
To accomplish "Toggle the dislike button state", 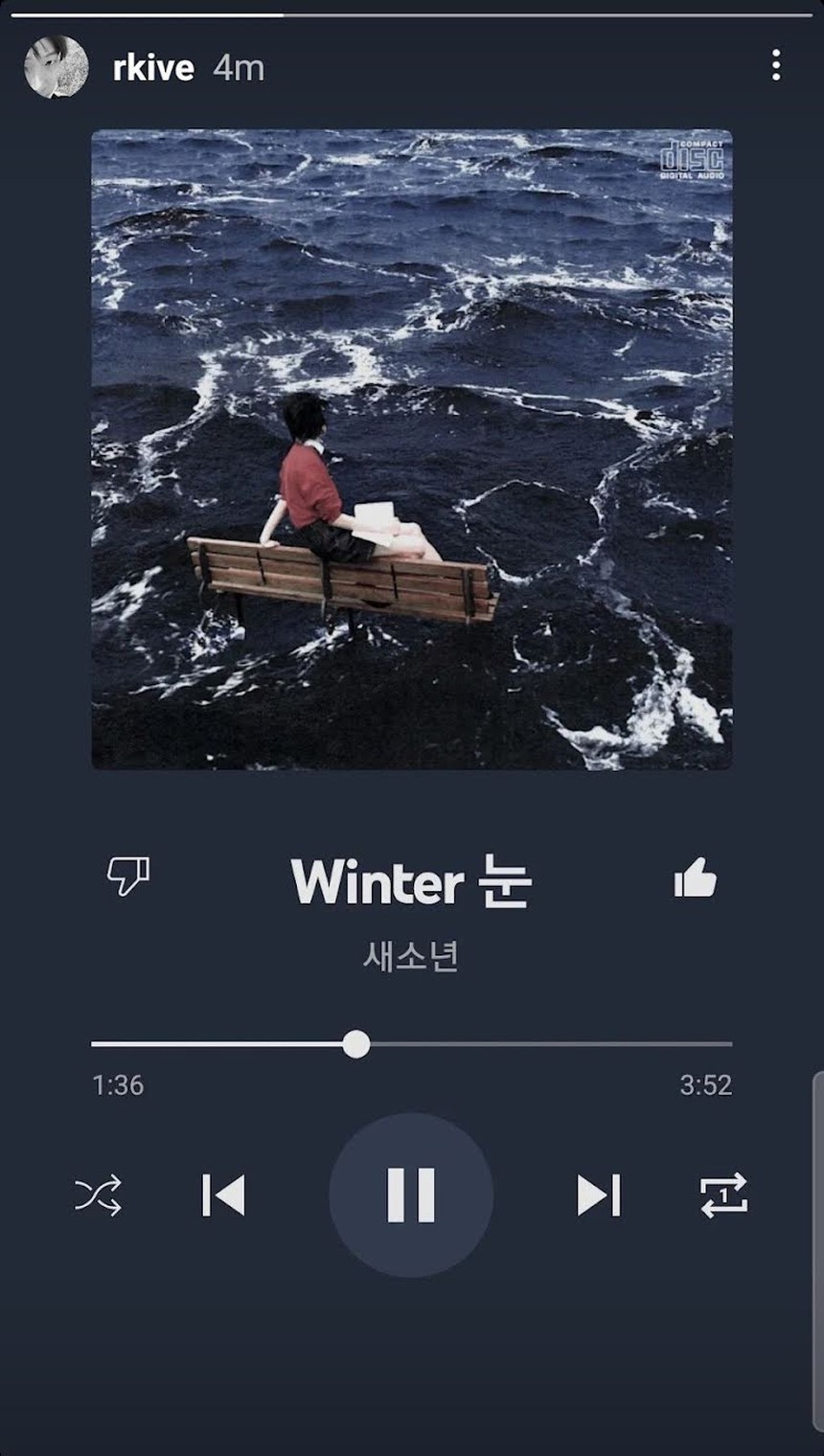I will (x=129, y=877).
